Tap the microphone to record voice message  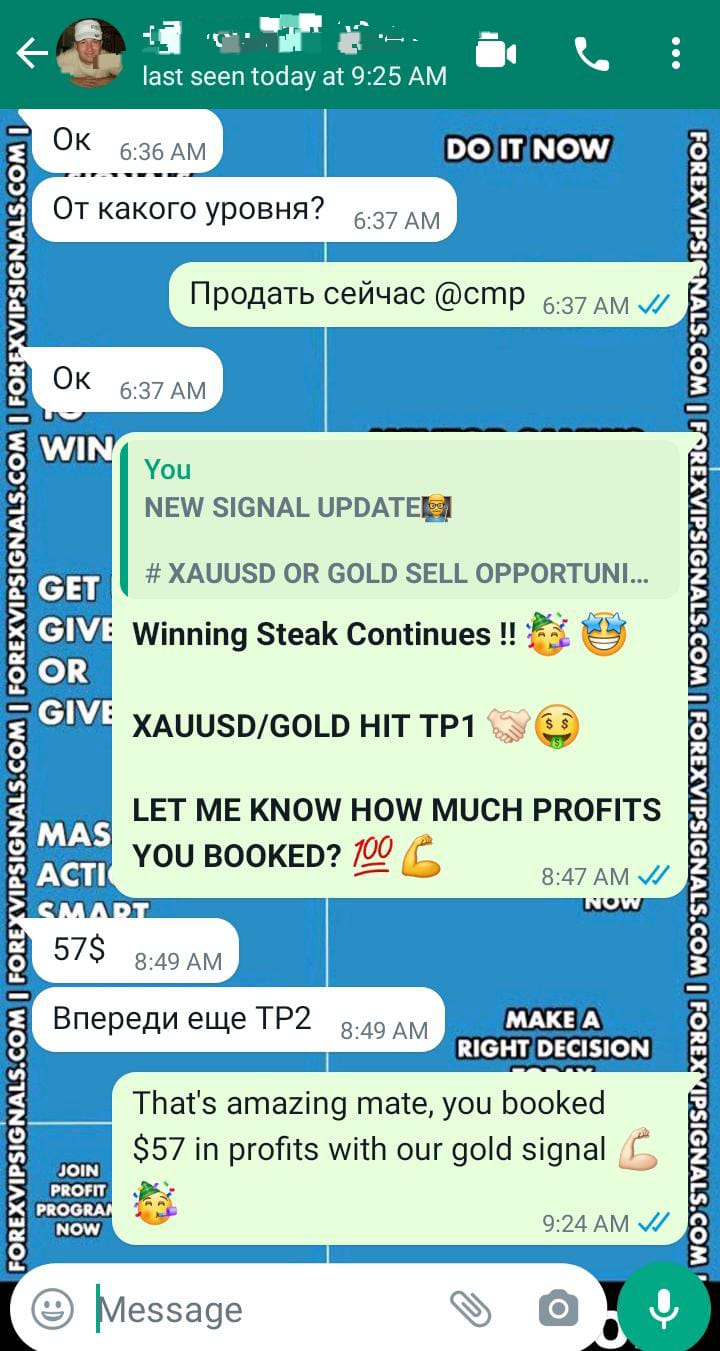pyautogui.click(x=663, y=1308)
